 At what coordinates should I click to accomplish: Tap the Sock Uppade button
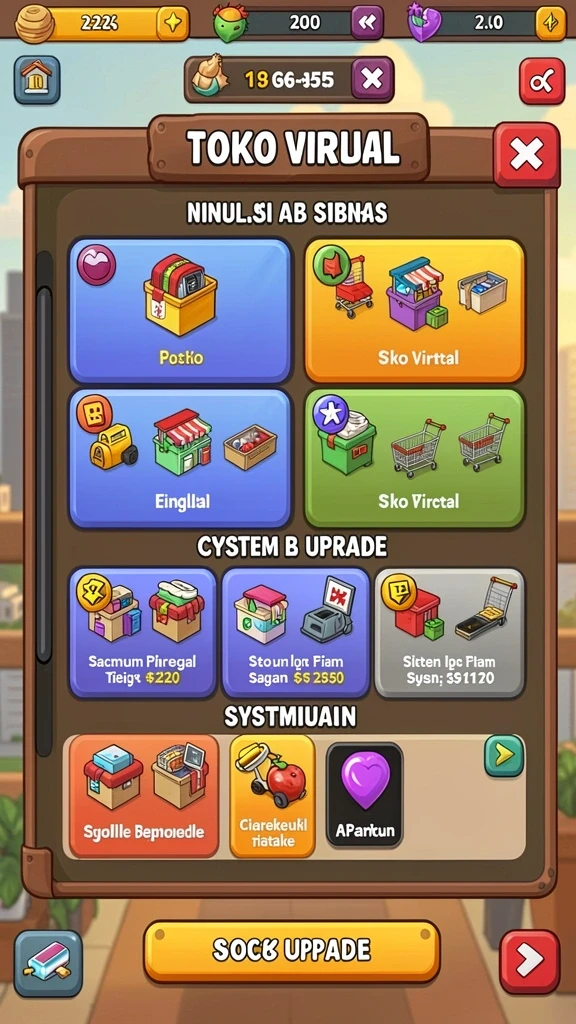coord(291,950)
